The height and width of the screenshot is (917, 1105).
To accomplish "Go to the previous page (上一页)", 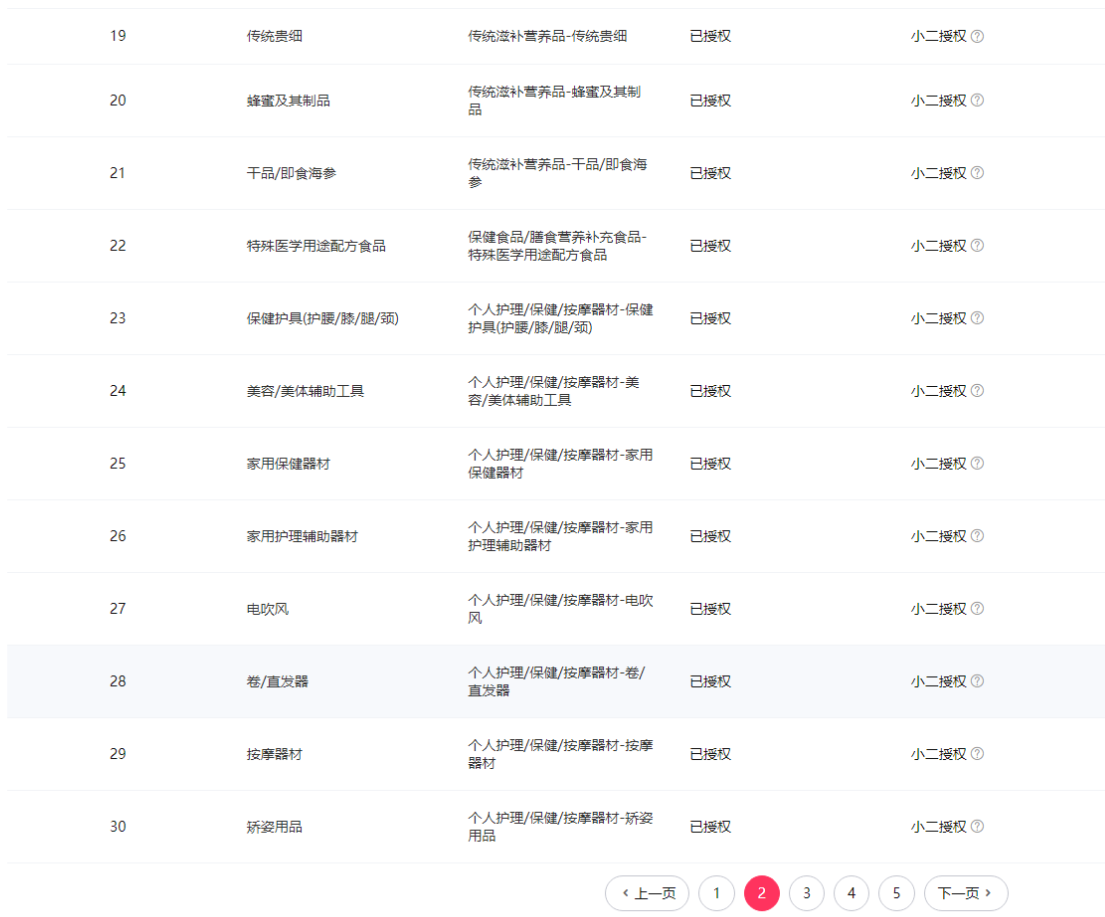I will (647, 893).
